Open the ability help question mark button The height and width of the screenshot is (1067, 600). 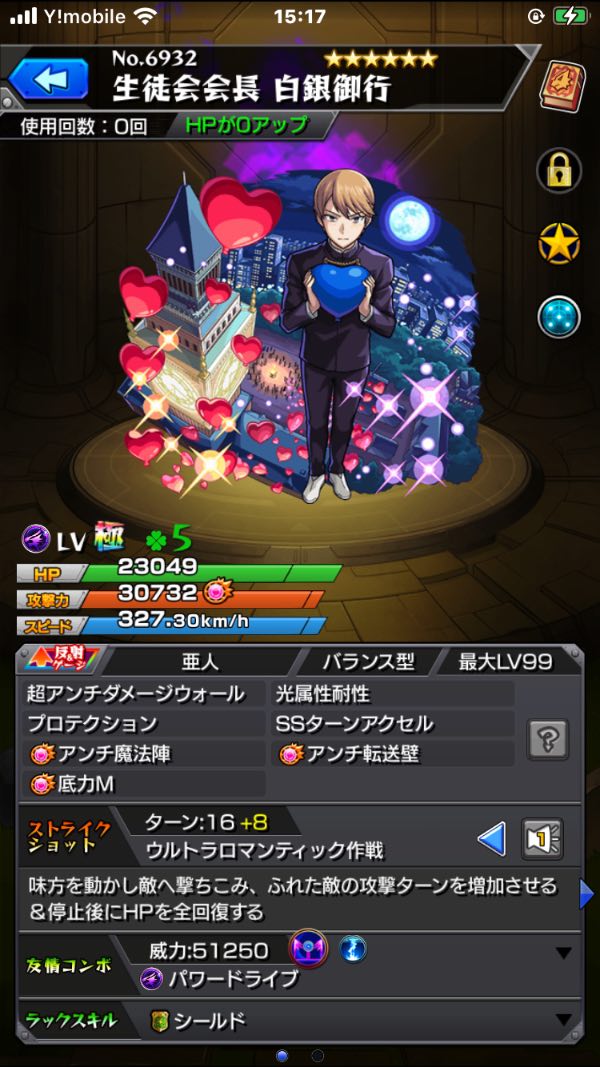tap(548, 739)
